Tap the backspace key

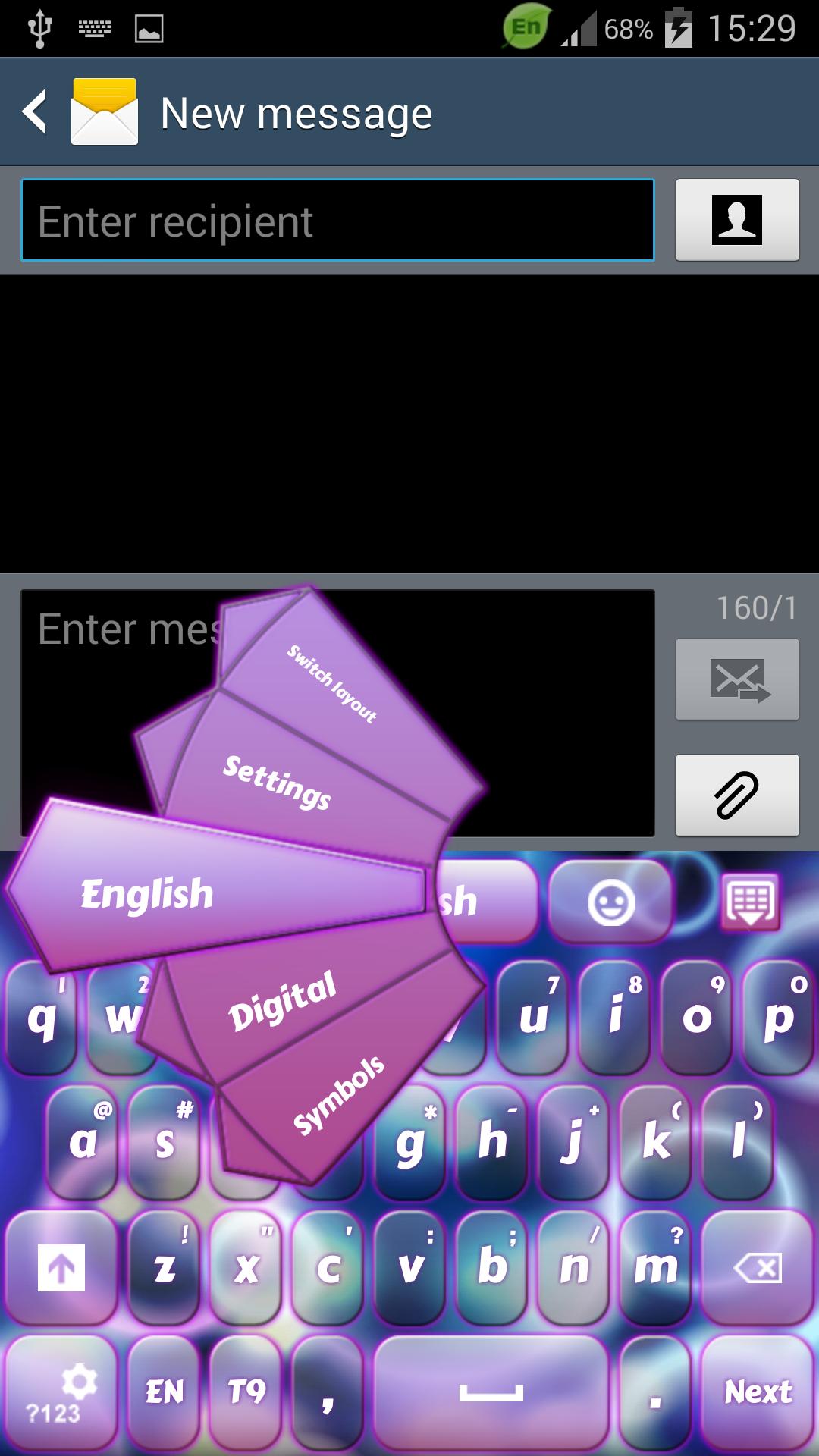point(757,1267)
